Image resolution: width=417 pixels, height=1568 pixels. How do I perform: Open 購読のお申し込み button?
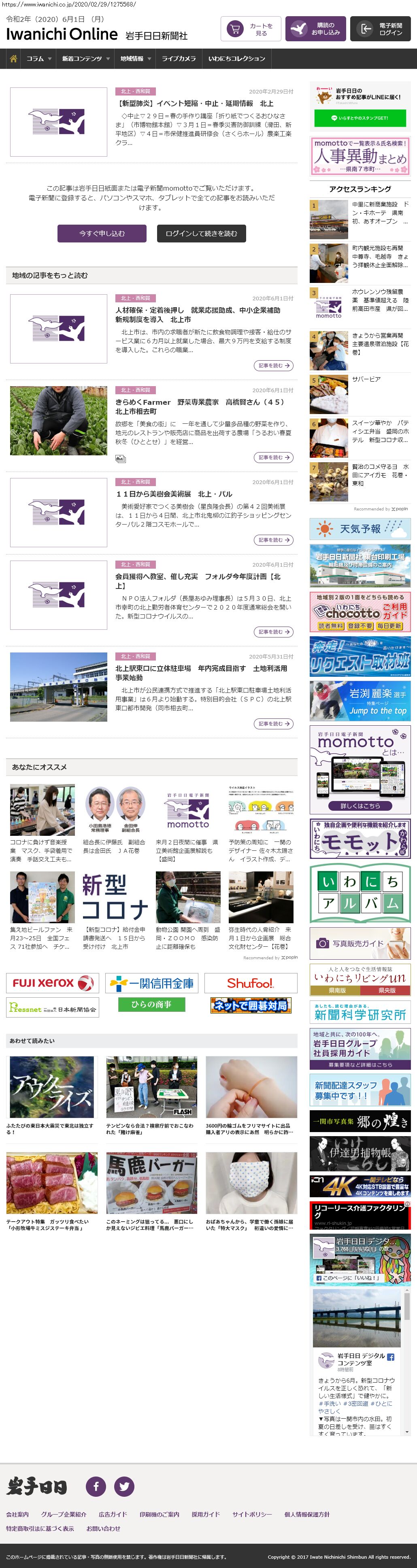click(x=315, y=29)
